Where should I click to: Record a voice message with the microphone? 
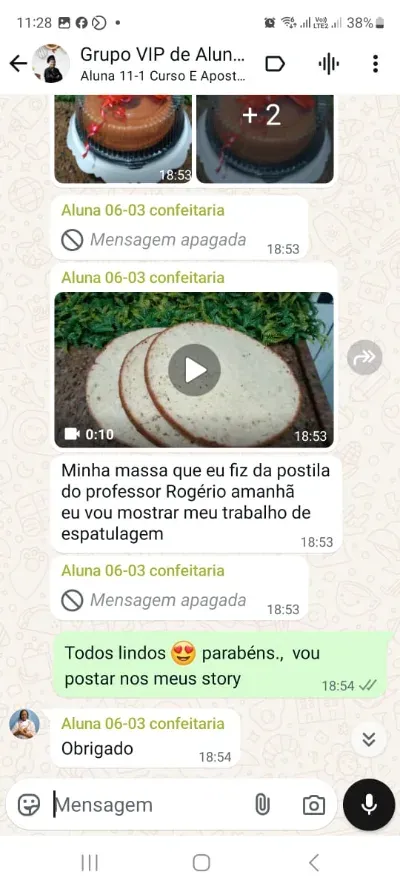[x=369, y=805]
